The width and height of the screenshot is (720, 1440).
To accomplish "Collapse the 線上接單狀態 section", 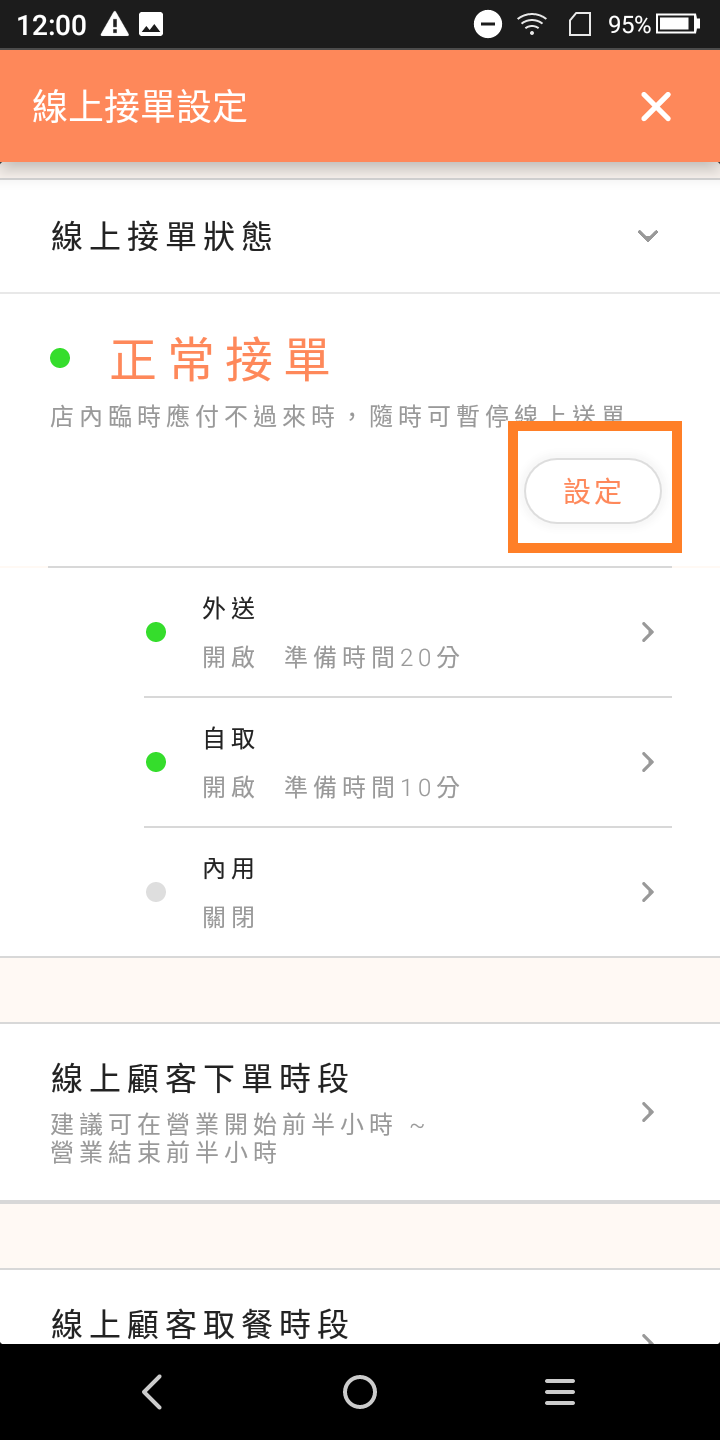I will (x=647, y=236).
